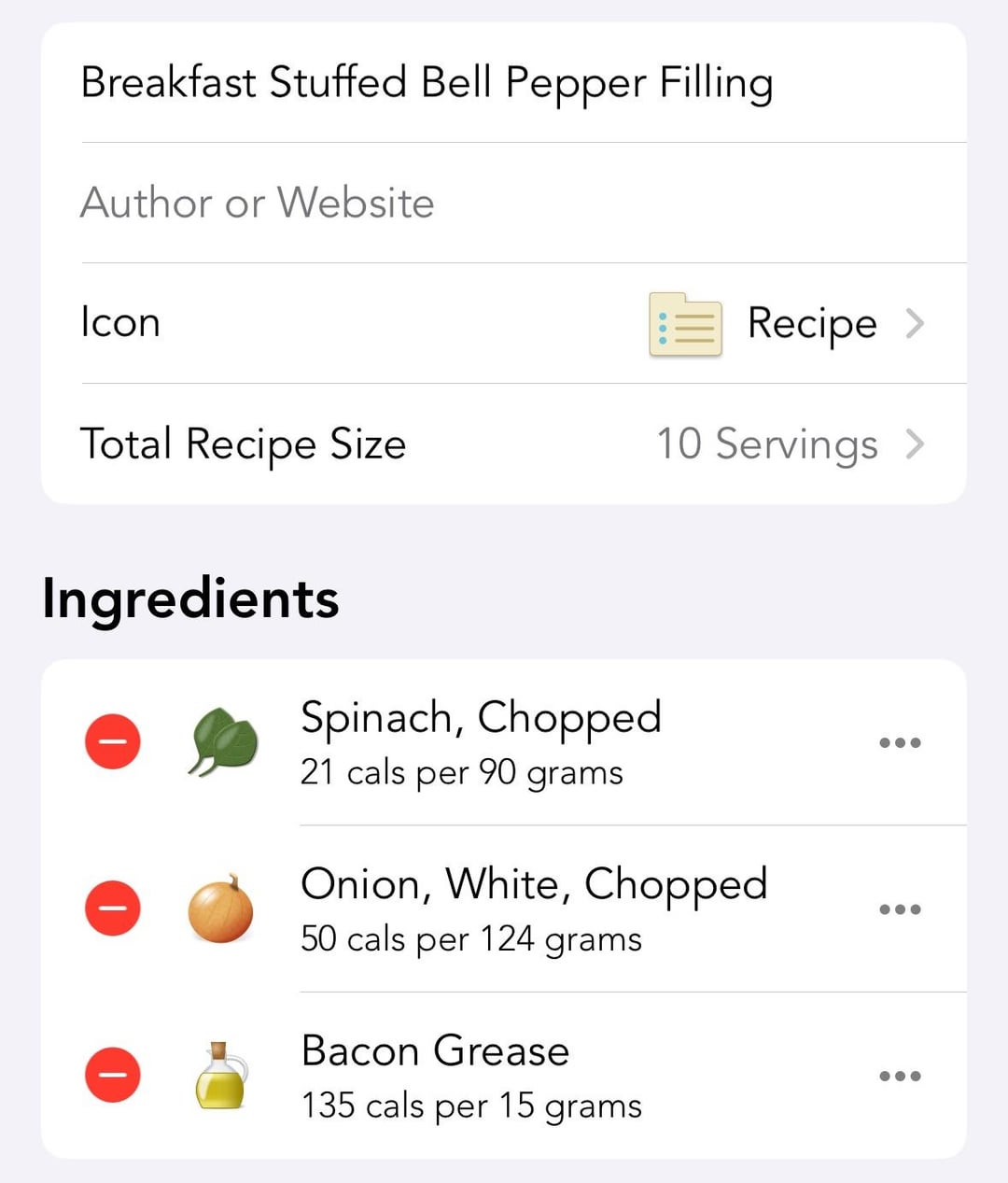The height and width of the screenshot is (1183, 1008).
Task: Open more options for Bacon Grease
Action: (900, 1076)
